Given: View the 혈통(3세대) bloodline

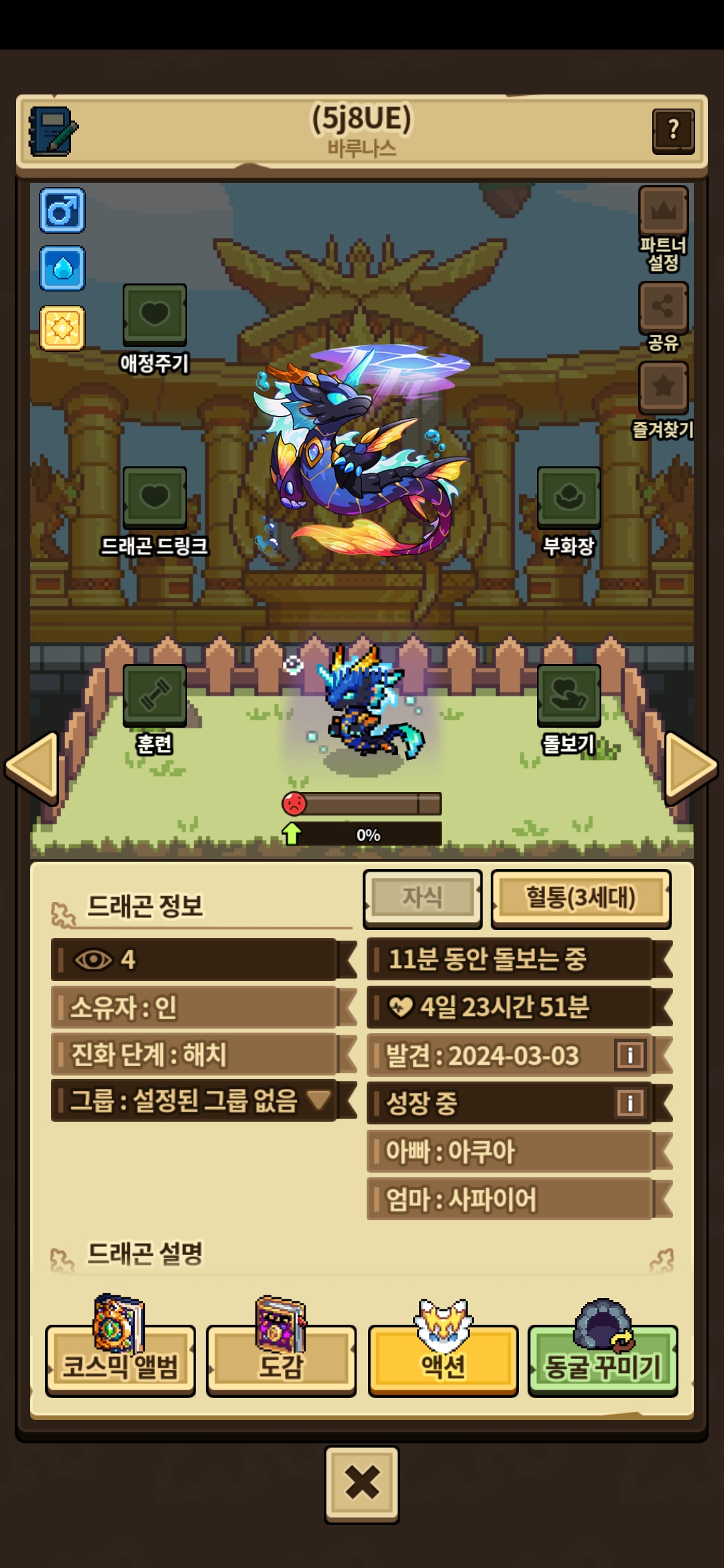Looking at the screenshot, I should click(581, 898).
